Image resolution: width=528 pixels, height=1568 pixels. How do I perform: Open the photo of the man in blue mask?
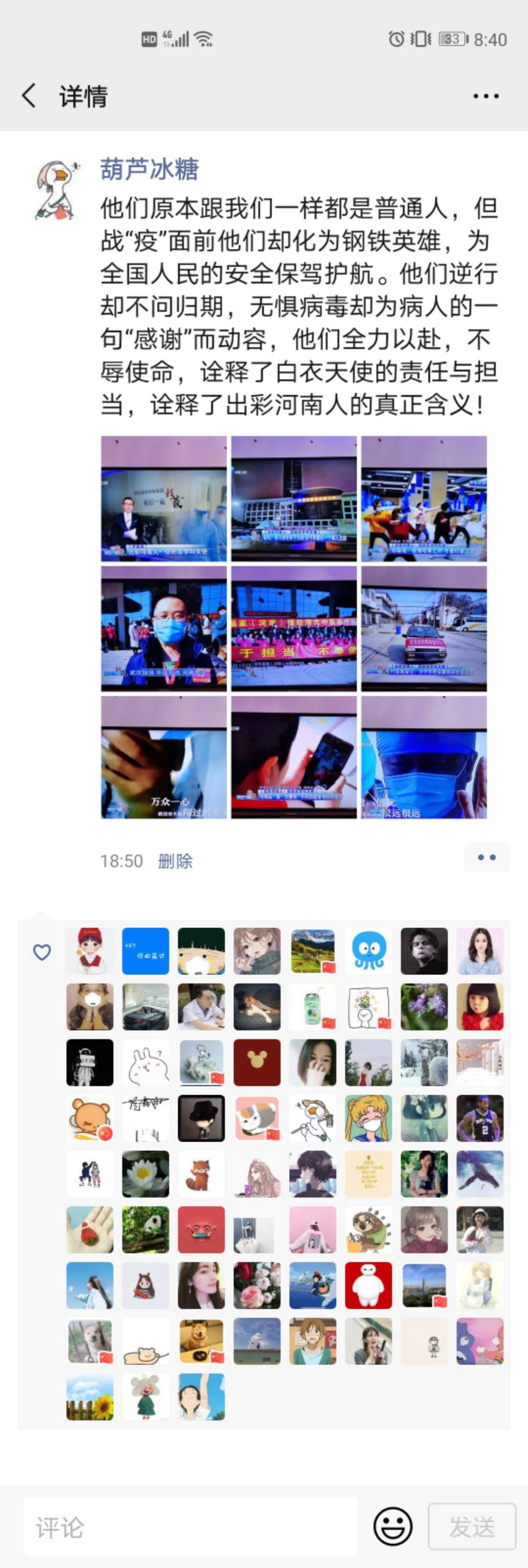tap(164, 629)
